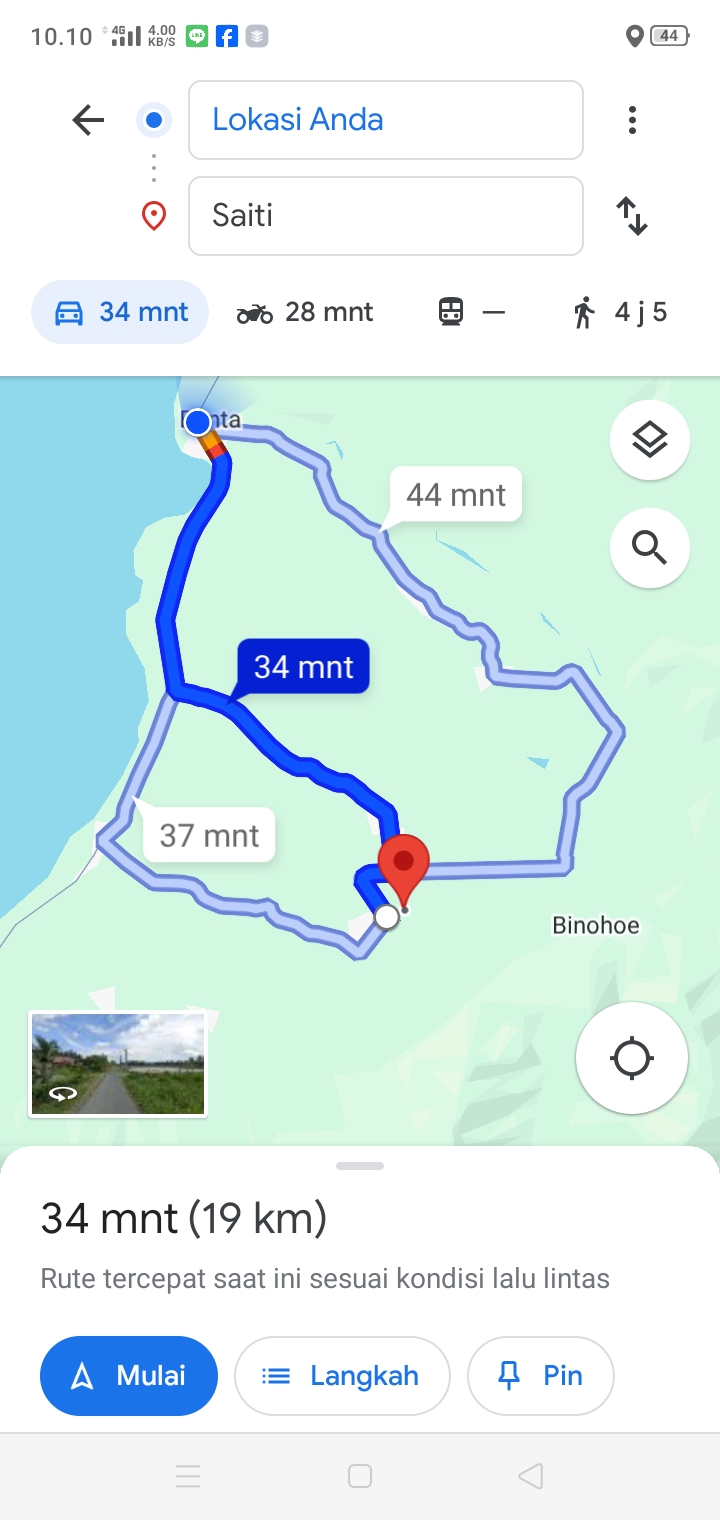
Task: Expand the route details sheet handle
Action: [x=360, y=1166]
